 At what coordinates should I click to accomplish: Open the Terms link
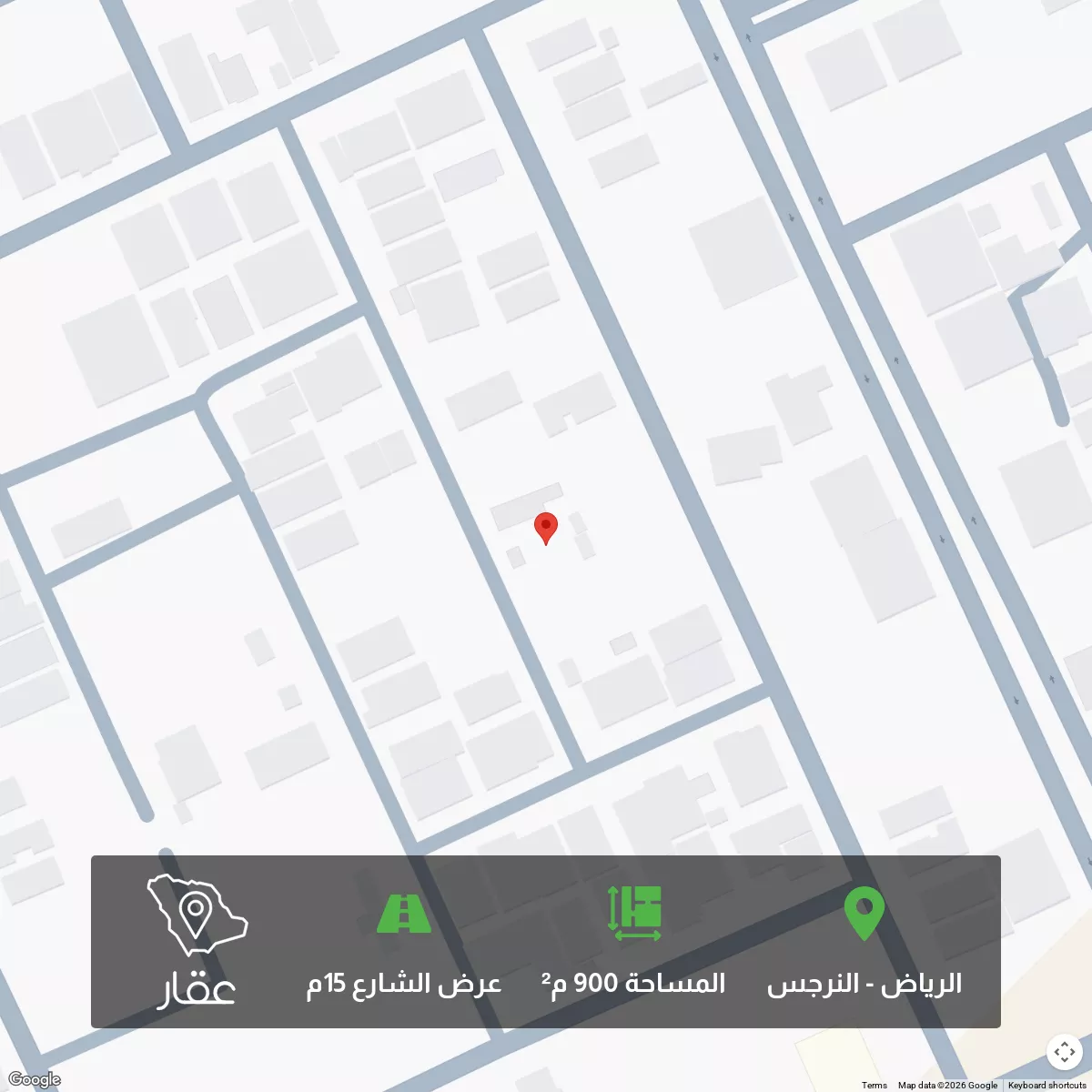874,1085
